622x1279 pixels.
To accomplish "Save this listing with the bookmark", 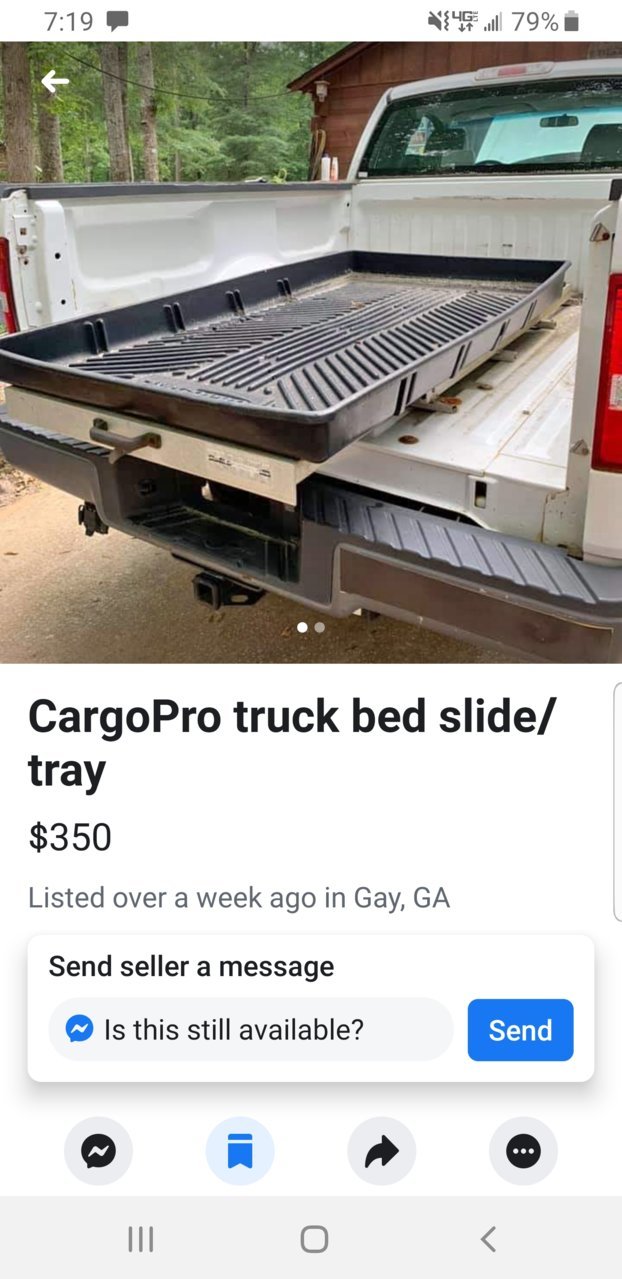I will 240,1152.
